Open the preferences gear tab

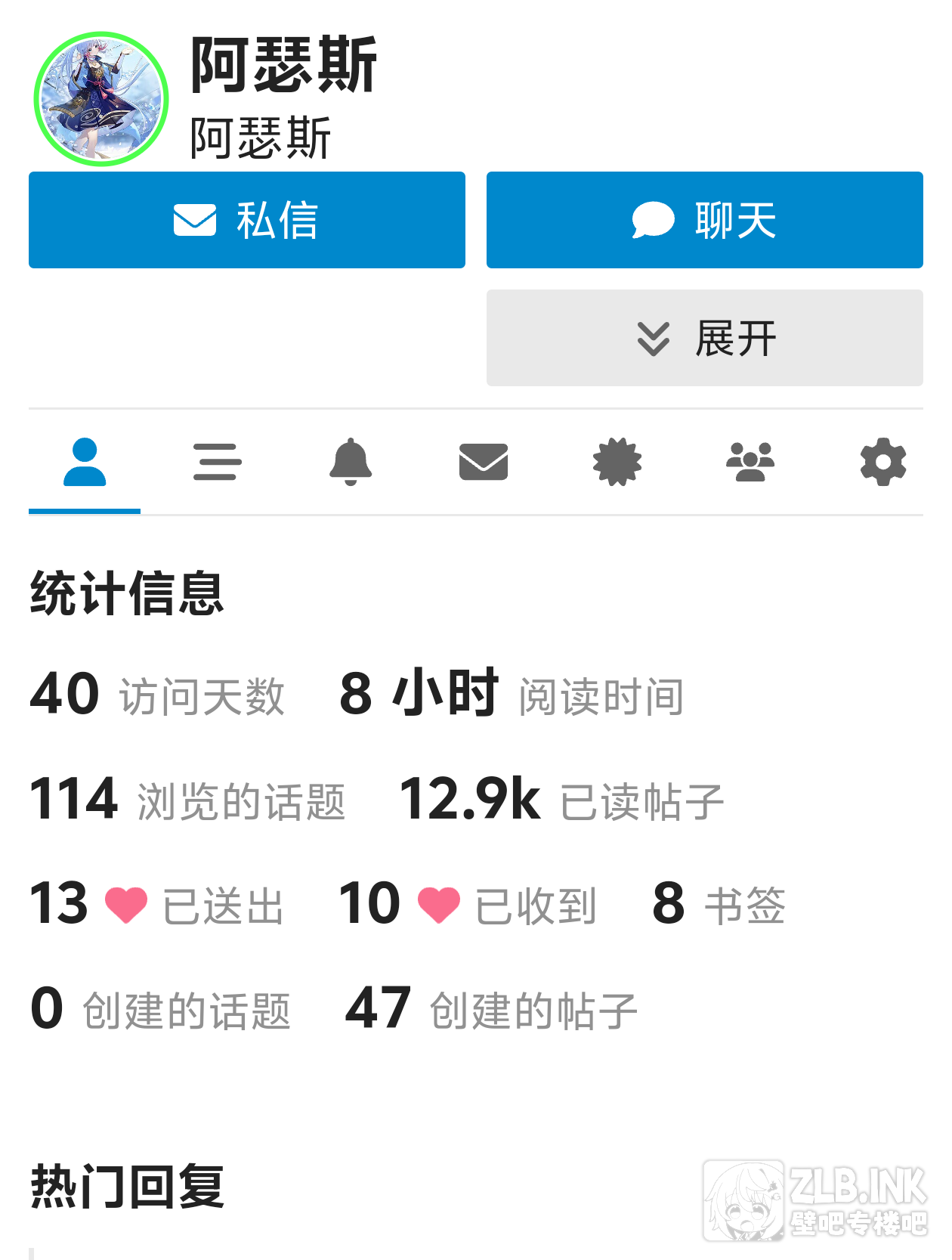click(883, 462)
